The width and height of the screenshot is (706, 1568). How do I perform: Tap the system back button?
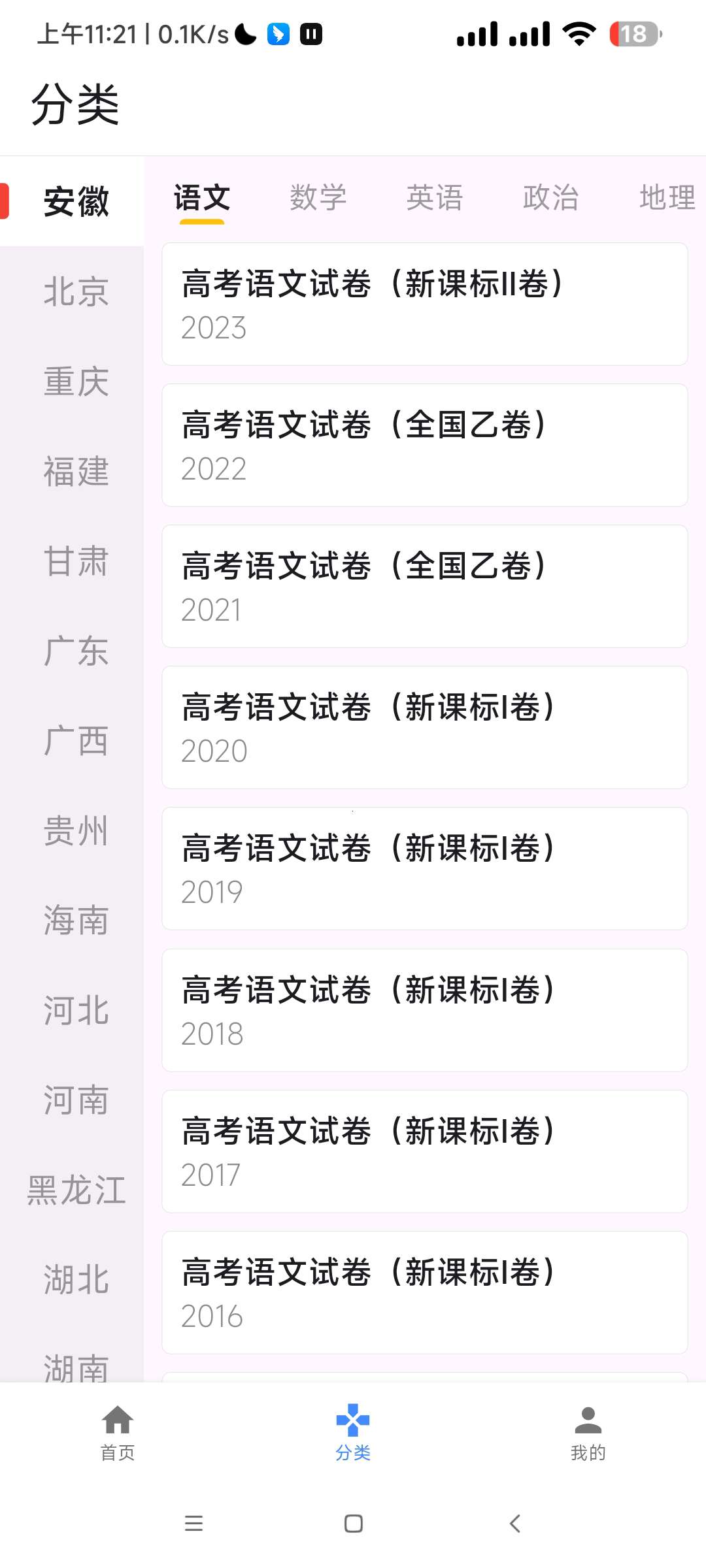click(x=515, y=1524)
